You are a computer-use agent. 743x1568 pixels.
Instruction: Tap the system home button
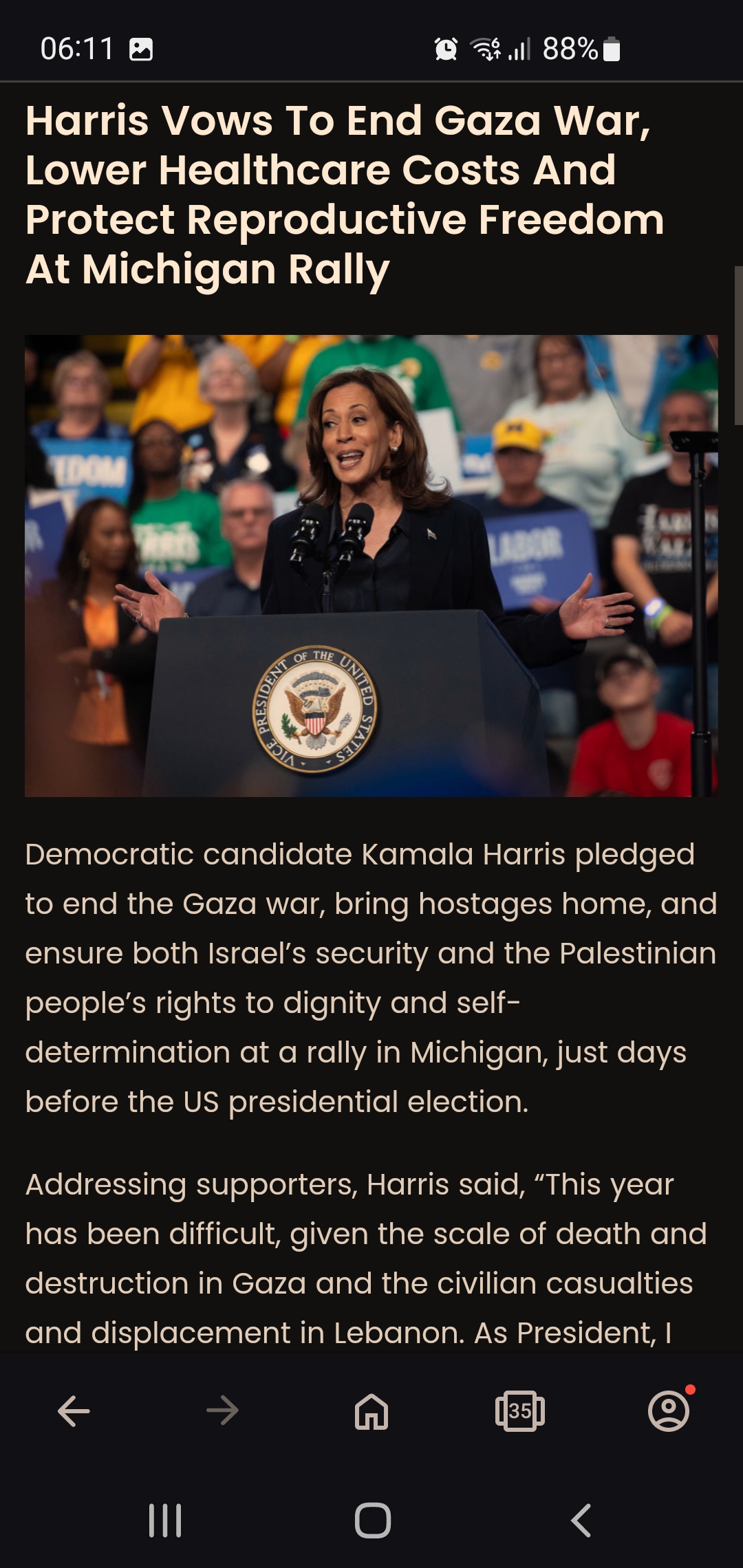click(x=373, y=1520)
